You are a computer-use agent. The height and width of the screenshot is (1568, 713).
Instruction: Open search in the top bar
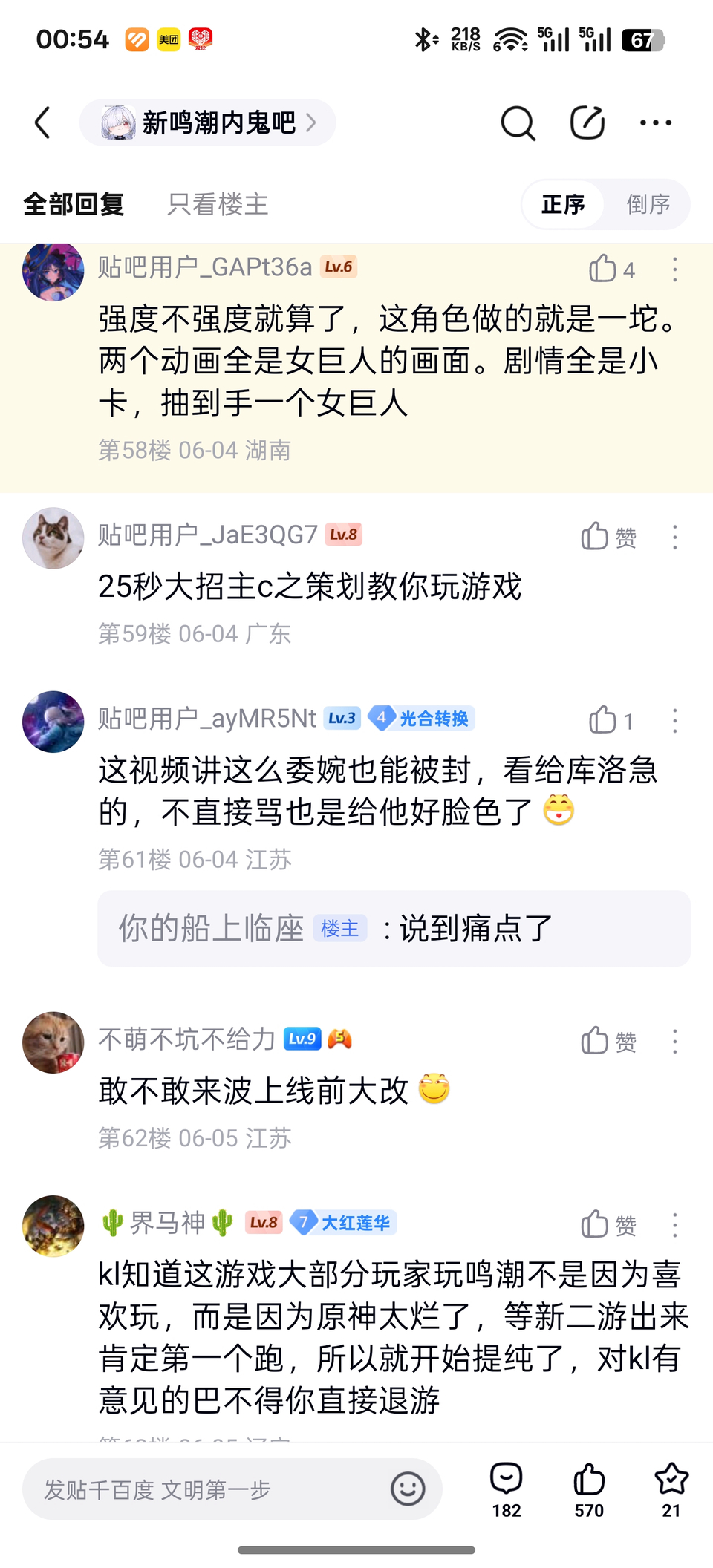pyautogui.click(x=518, y=122)
